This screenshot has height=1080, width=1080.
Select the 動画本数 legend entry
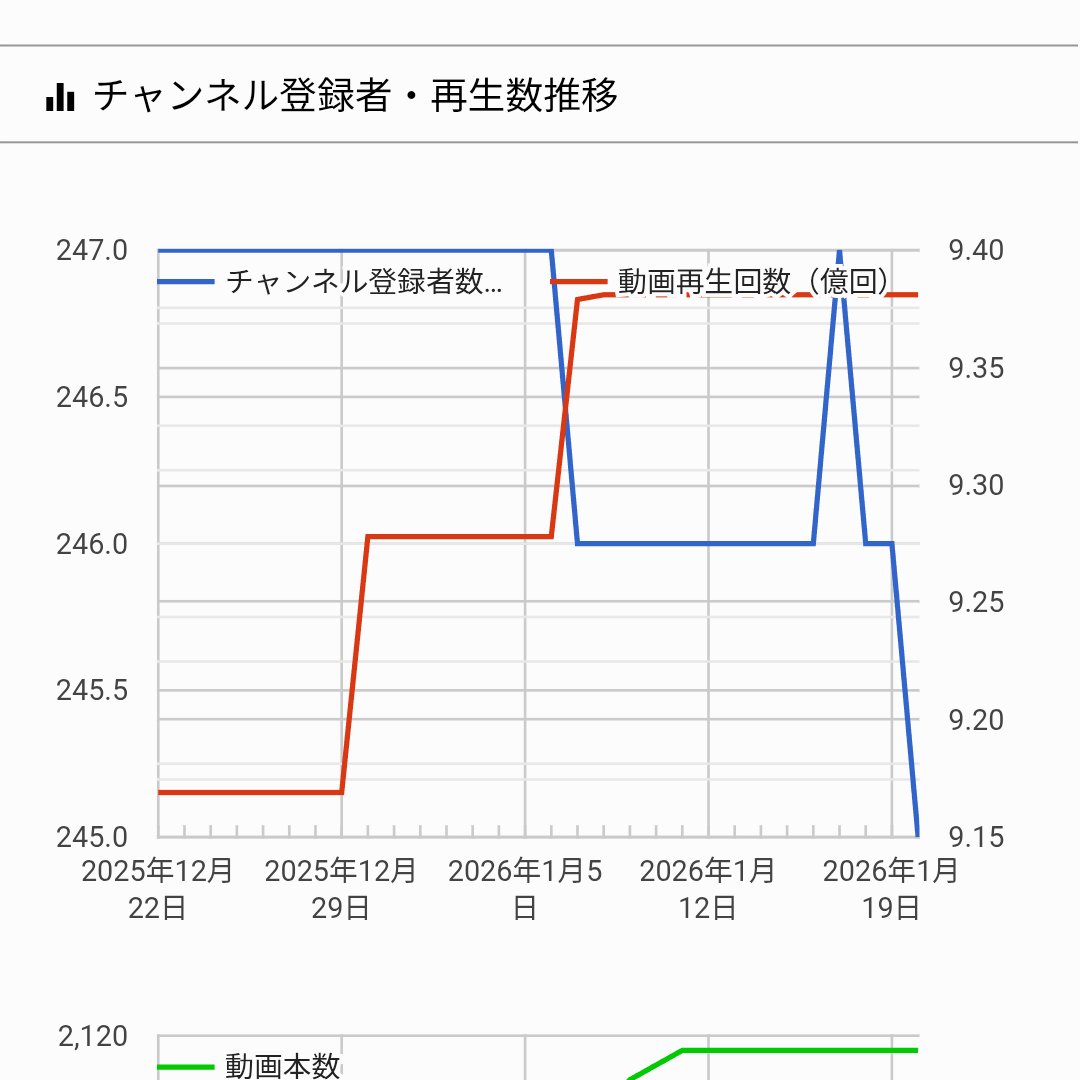(x=282, y=1066)
